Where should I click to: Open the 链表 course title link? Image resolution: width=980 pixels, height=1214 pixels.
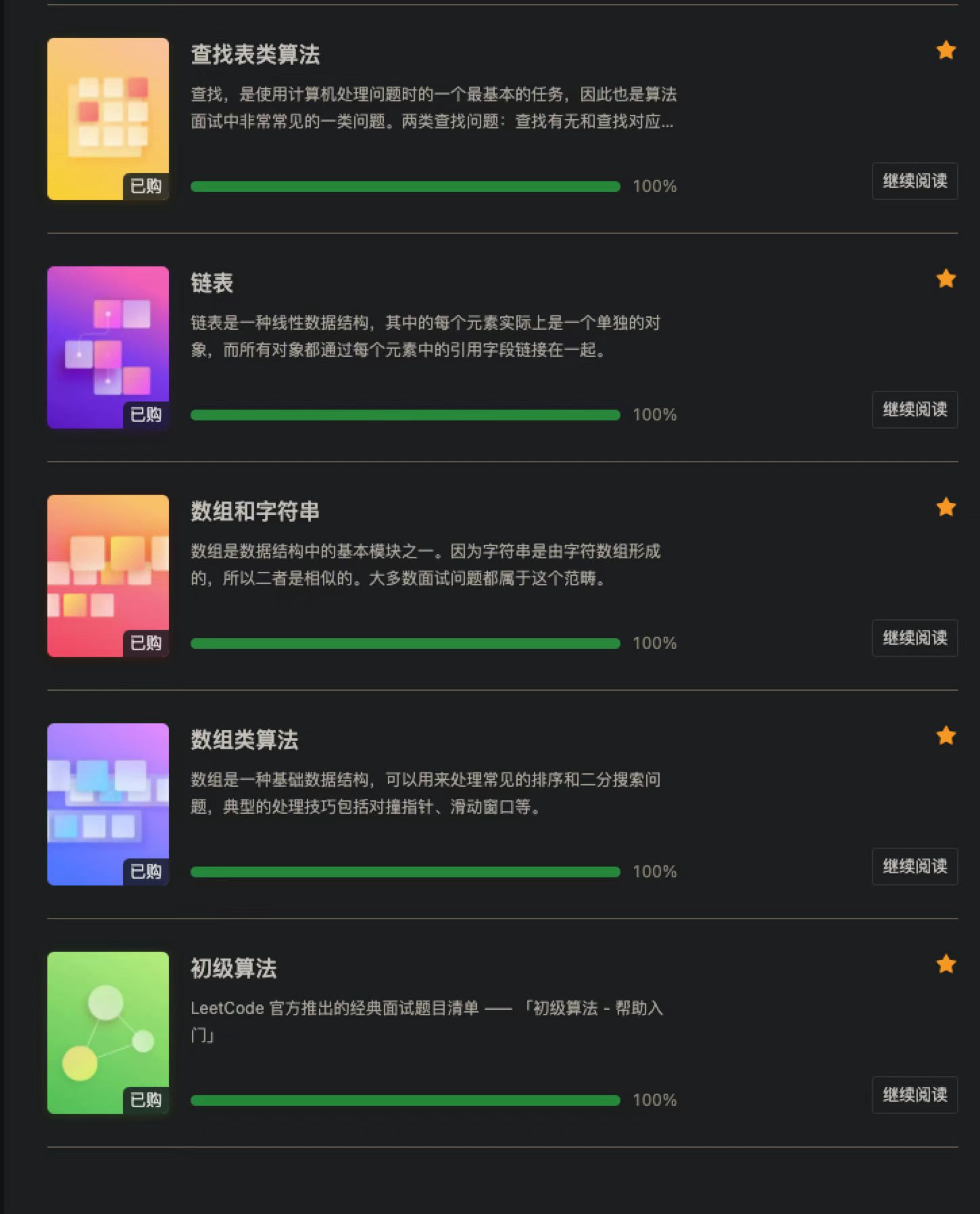pyautogui.click(x=212, y=285)
